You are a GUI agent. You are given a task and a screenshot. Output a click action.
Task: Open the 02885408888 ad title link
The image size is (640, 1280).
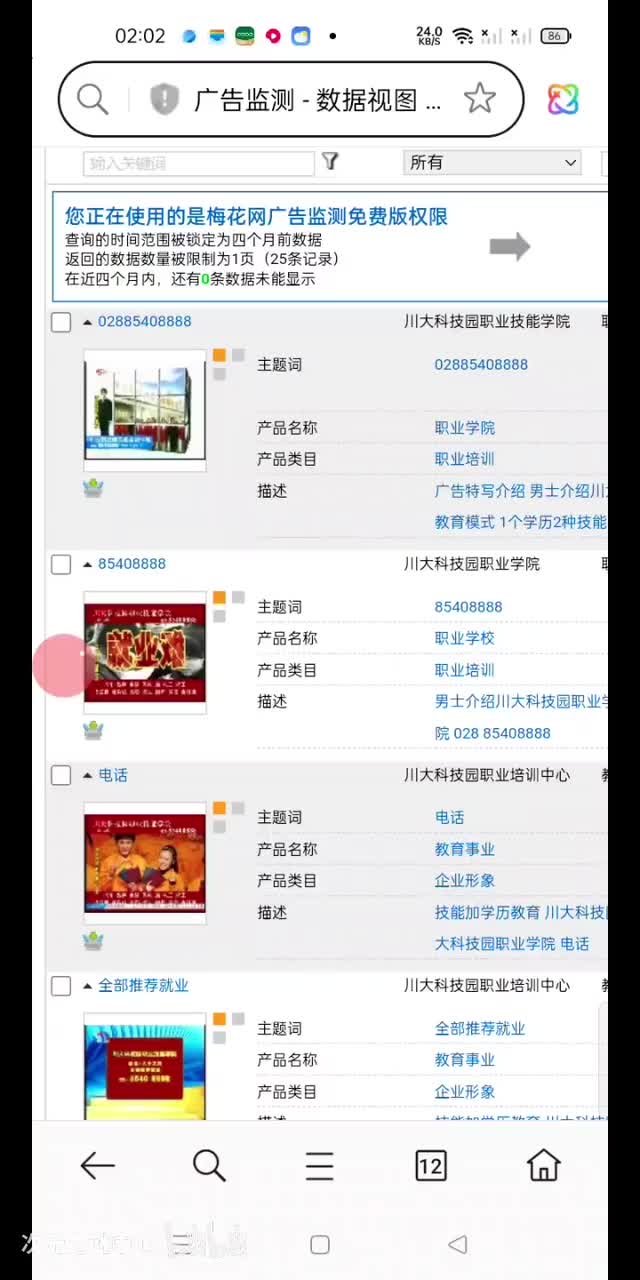coord(144,322)
